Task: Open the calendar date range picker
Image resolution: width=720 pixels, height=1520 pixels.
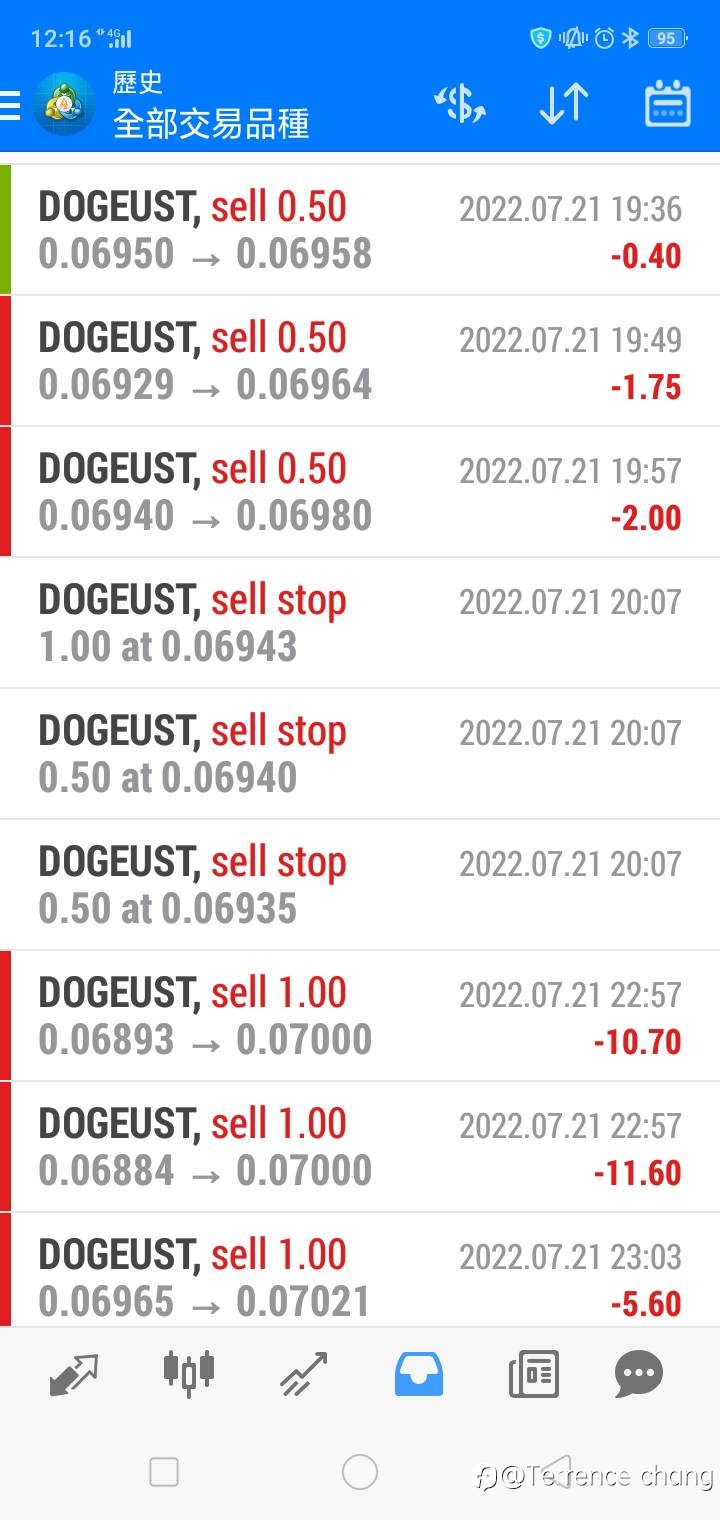Action: (x=668, y=103)
